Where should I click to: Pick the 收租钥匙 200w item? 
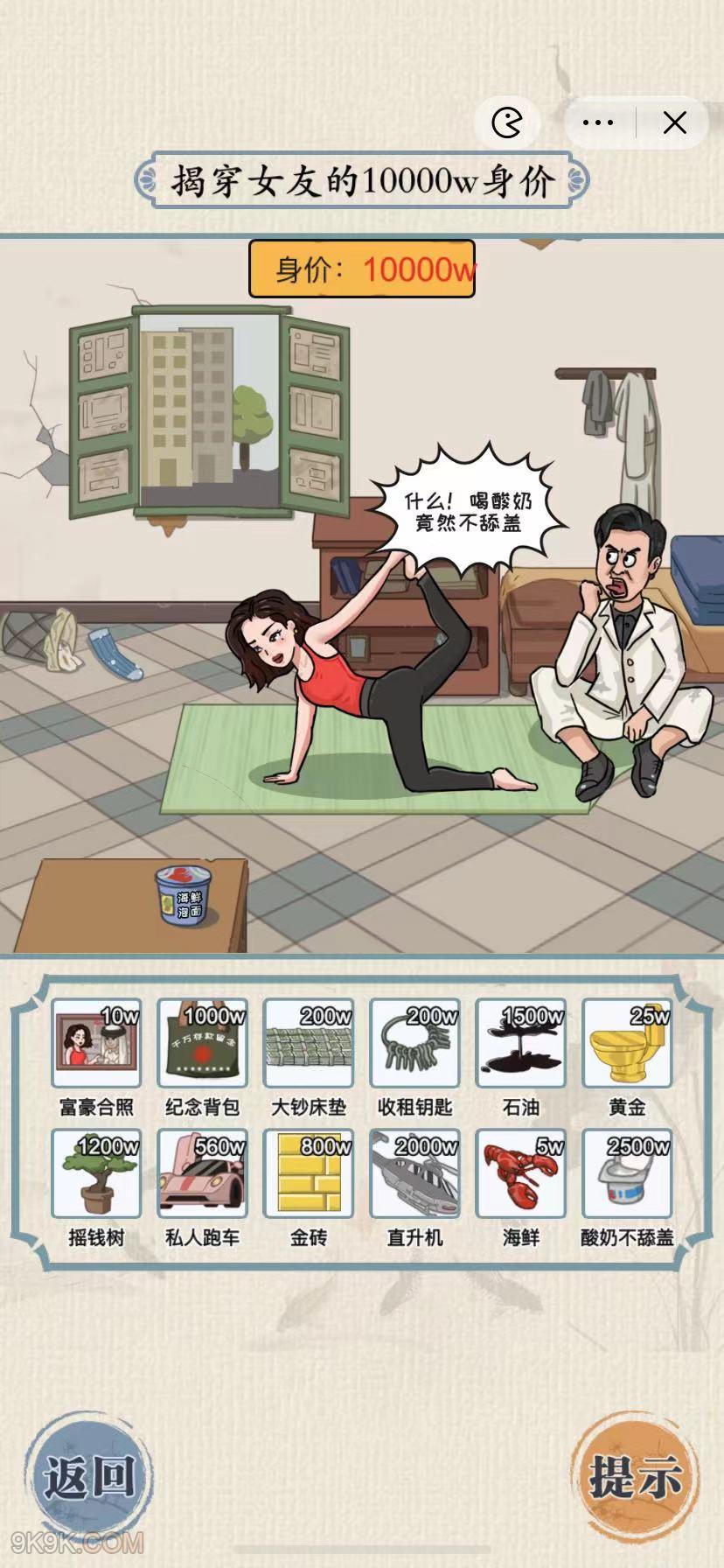pos(414,1044)
